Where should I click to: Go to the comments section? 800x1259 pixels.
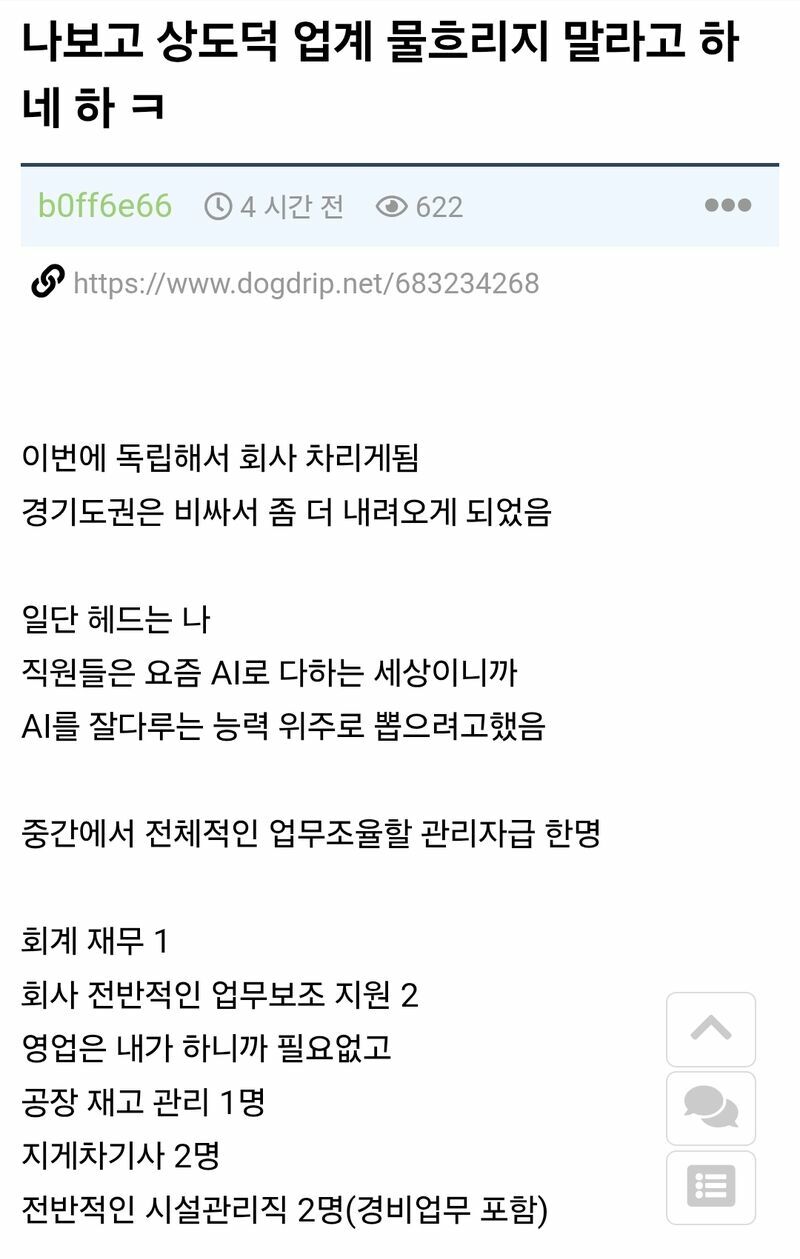(711, 1108)
